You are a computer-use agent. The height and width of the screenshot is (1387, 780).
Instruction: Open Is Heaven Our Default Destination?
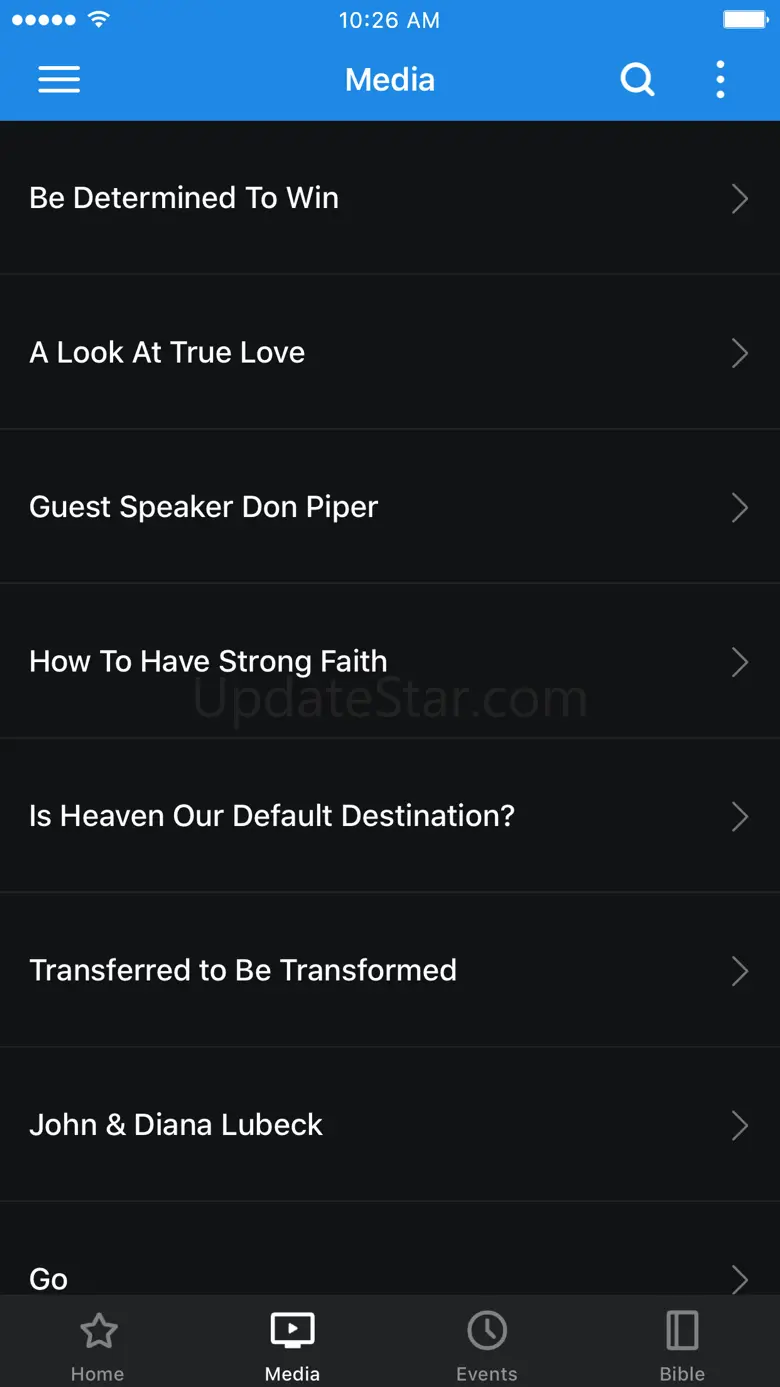[x=389, y=816]
